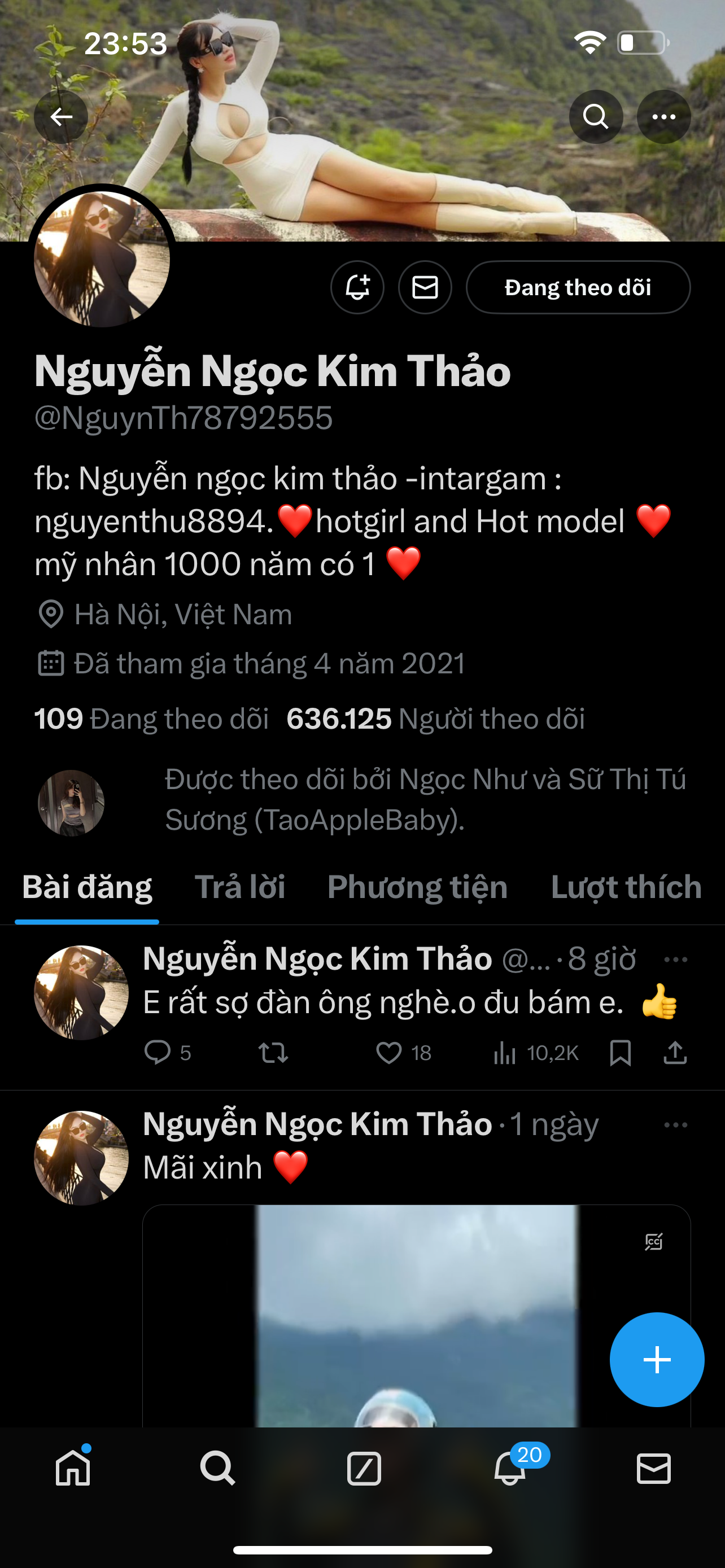This screenshot has height=1568, width=725.
Task: Switch to the Lượt thích tab
Action: (626, 887)
